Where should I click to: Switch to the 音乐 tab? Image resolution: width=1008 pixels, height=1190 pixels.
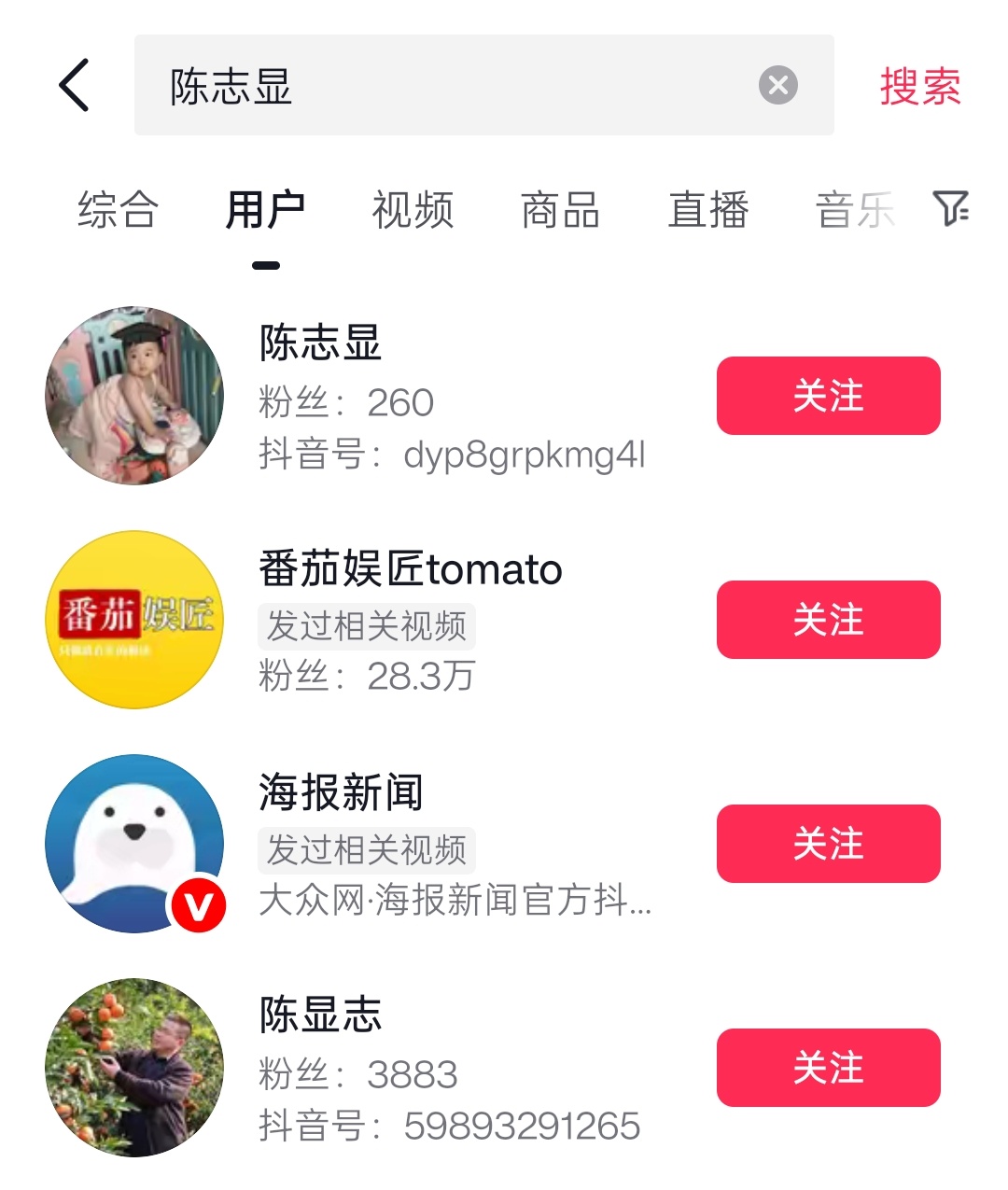point(854,209)
